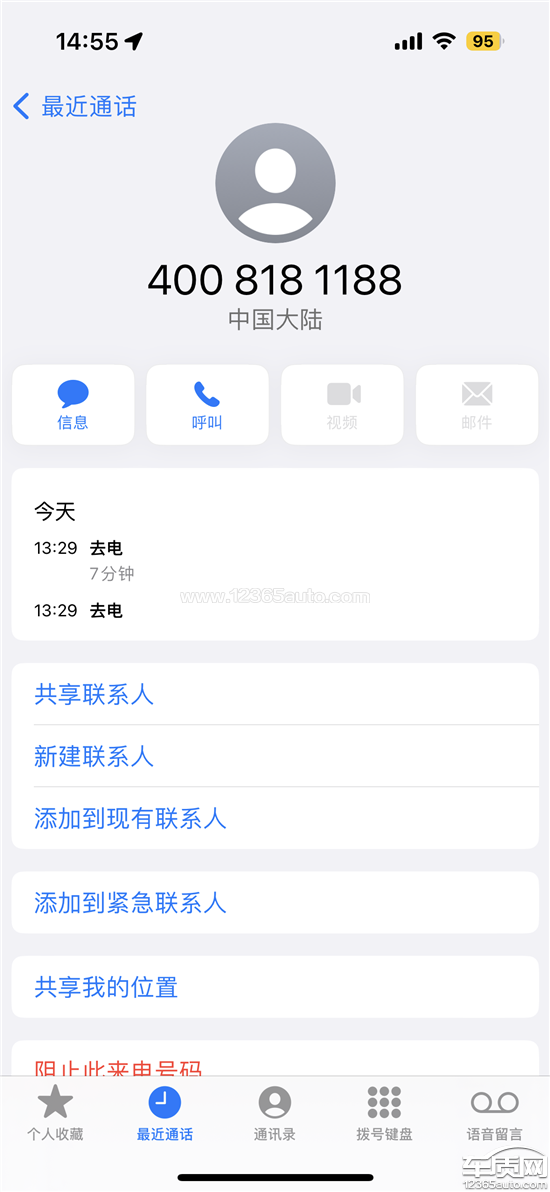Tap 共享我的位置
This screenshot has width=550, height=1192.
click(275, 988)
